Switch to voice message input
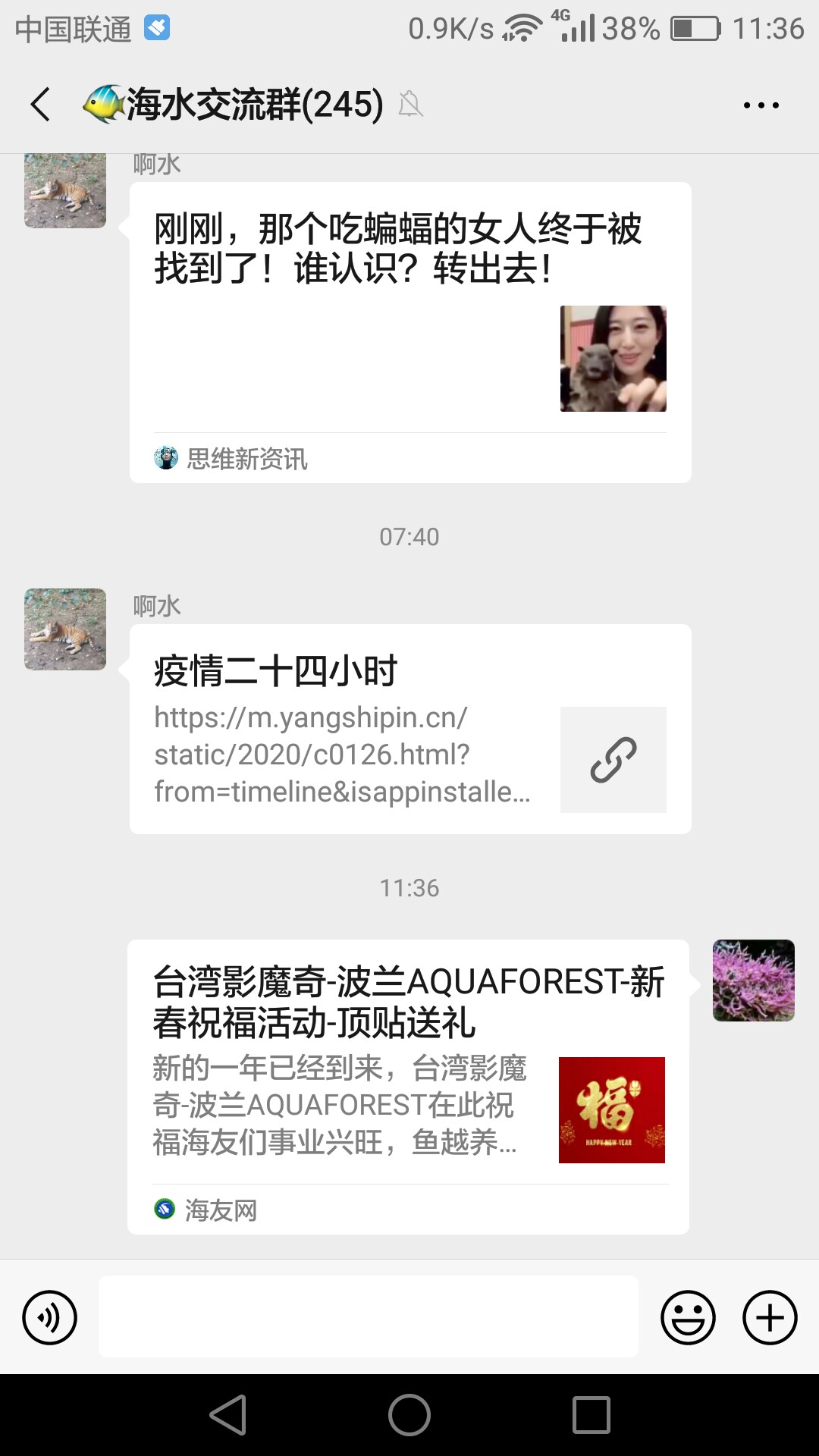The image size is (819, 1456). (x=50, y=1317)
